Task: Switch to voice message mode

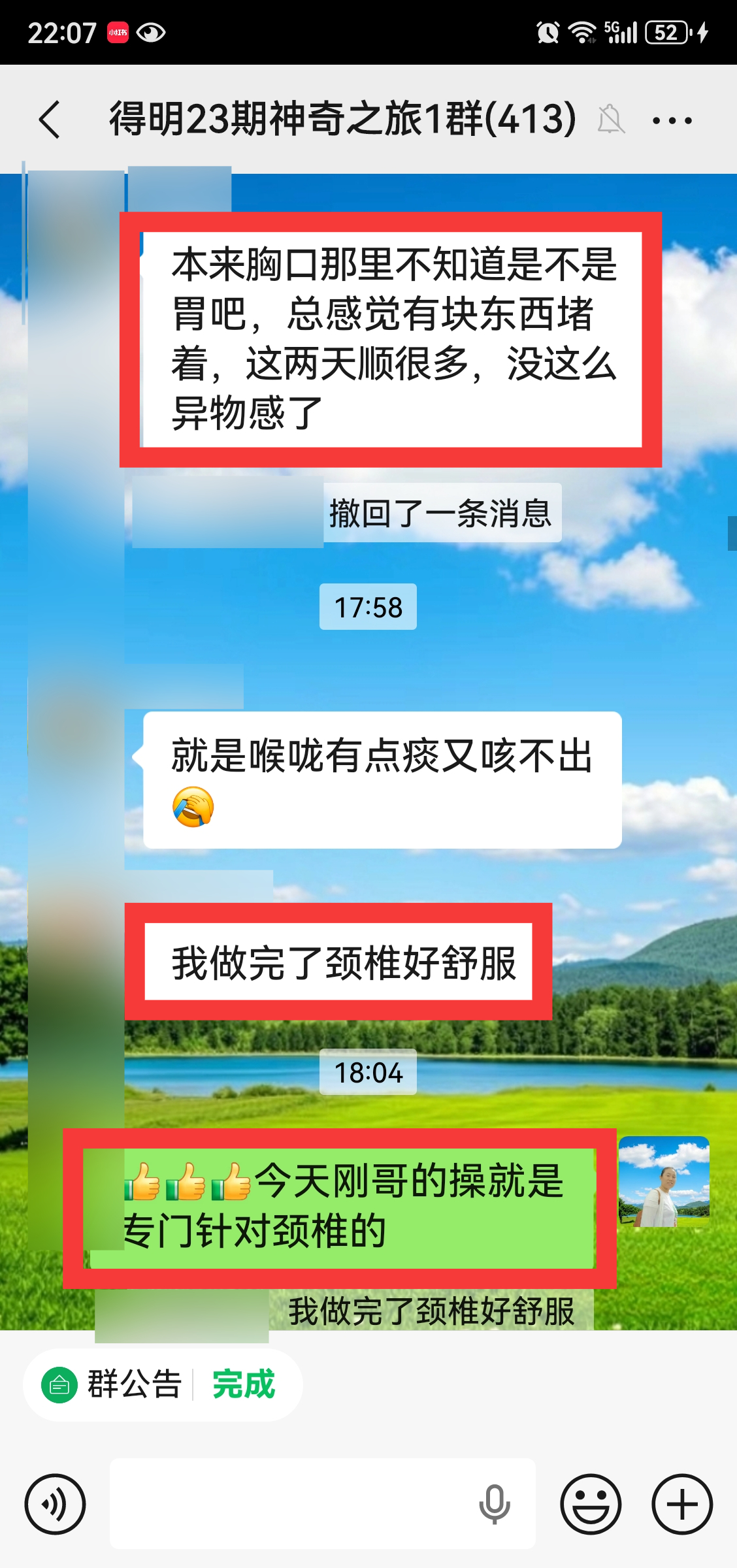Action: click(55, 1504)
